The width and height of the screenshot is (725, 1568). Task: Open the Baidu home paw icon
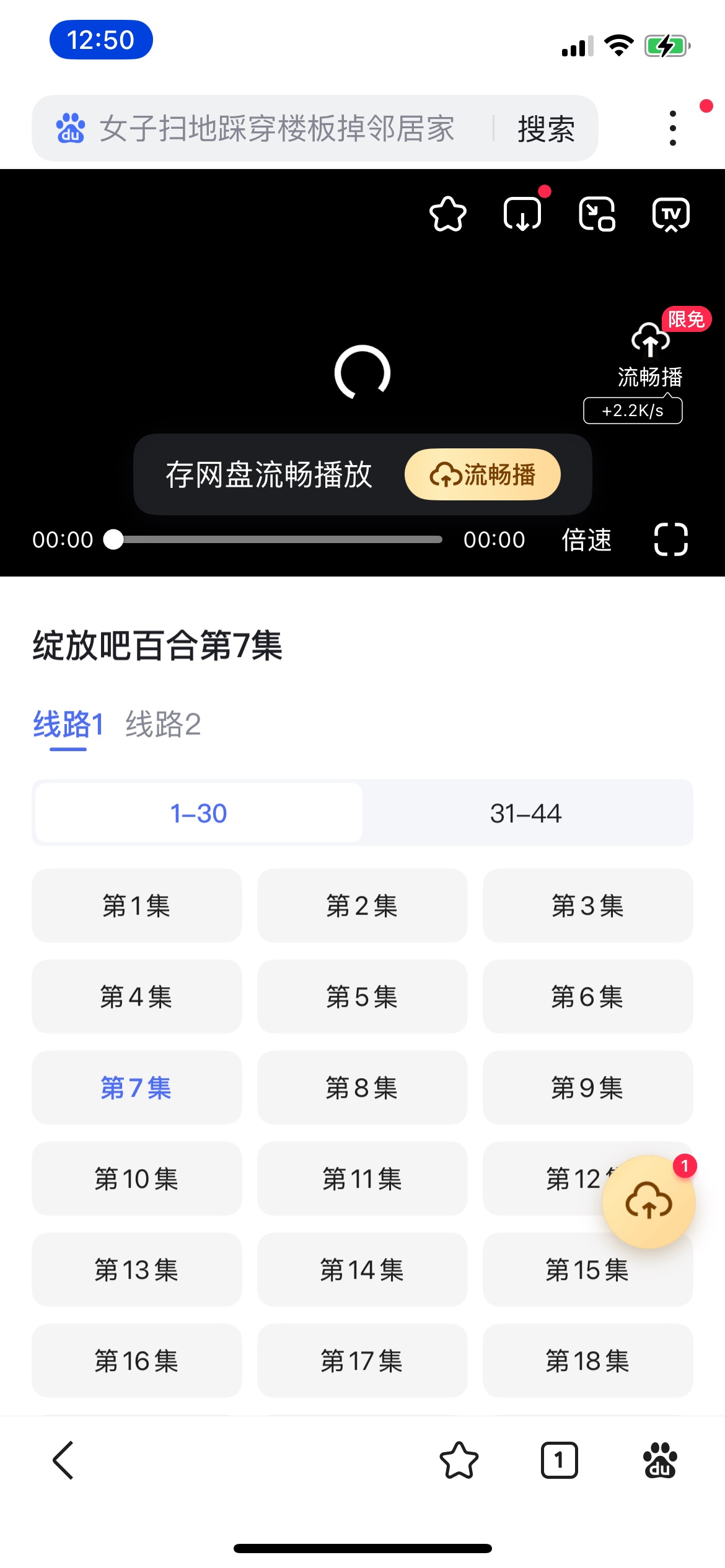[x=660, y=1460]
